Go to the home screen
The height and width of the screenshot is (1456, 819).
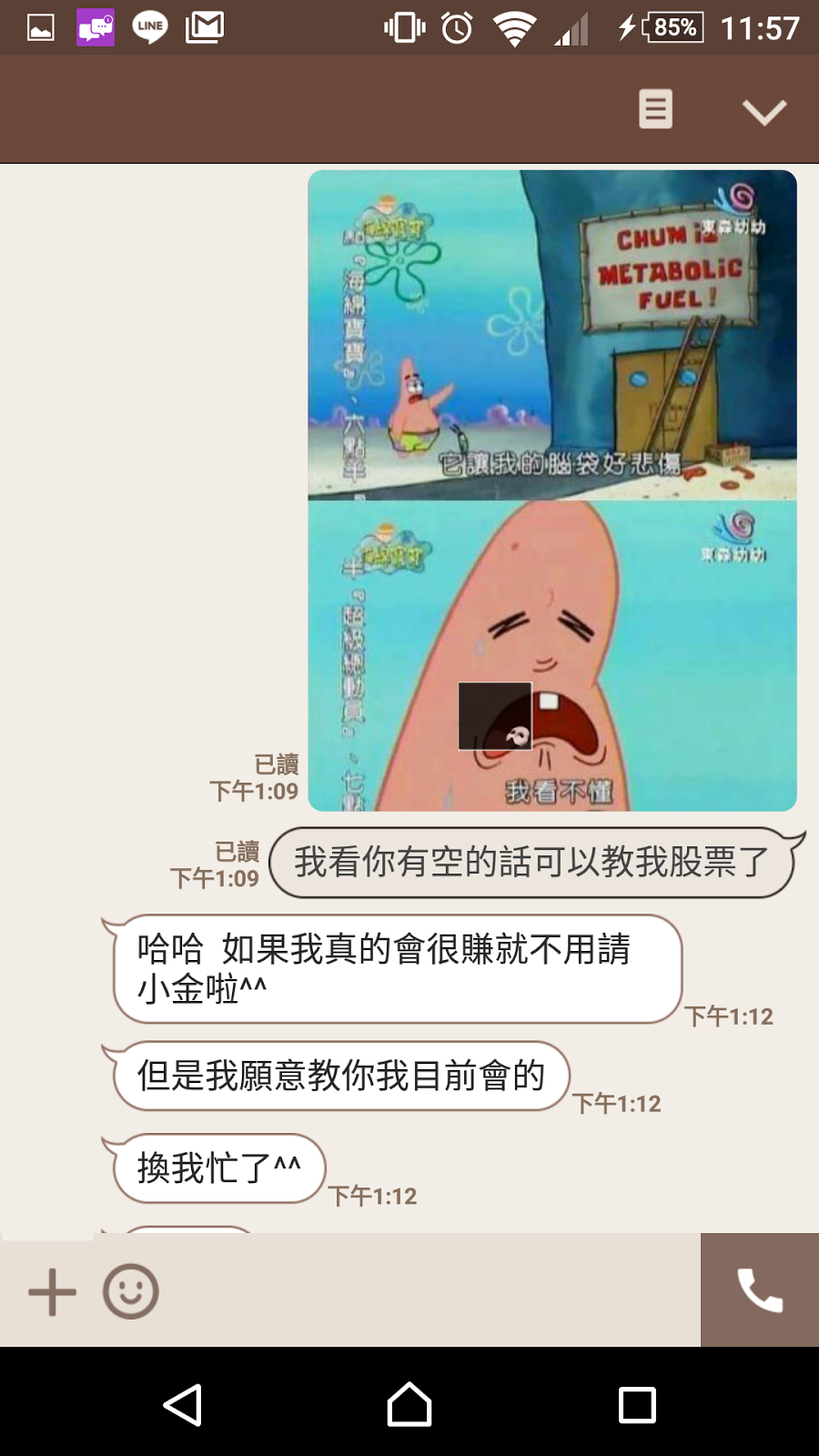pos(409,1405)
